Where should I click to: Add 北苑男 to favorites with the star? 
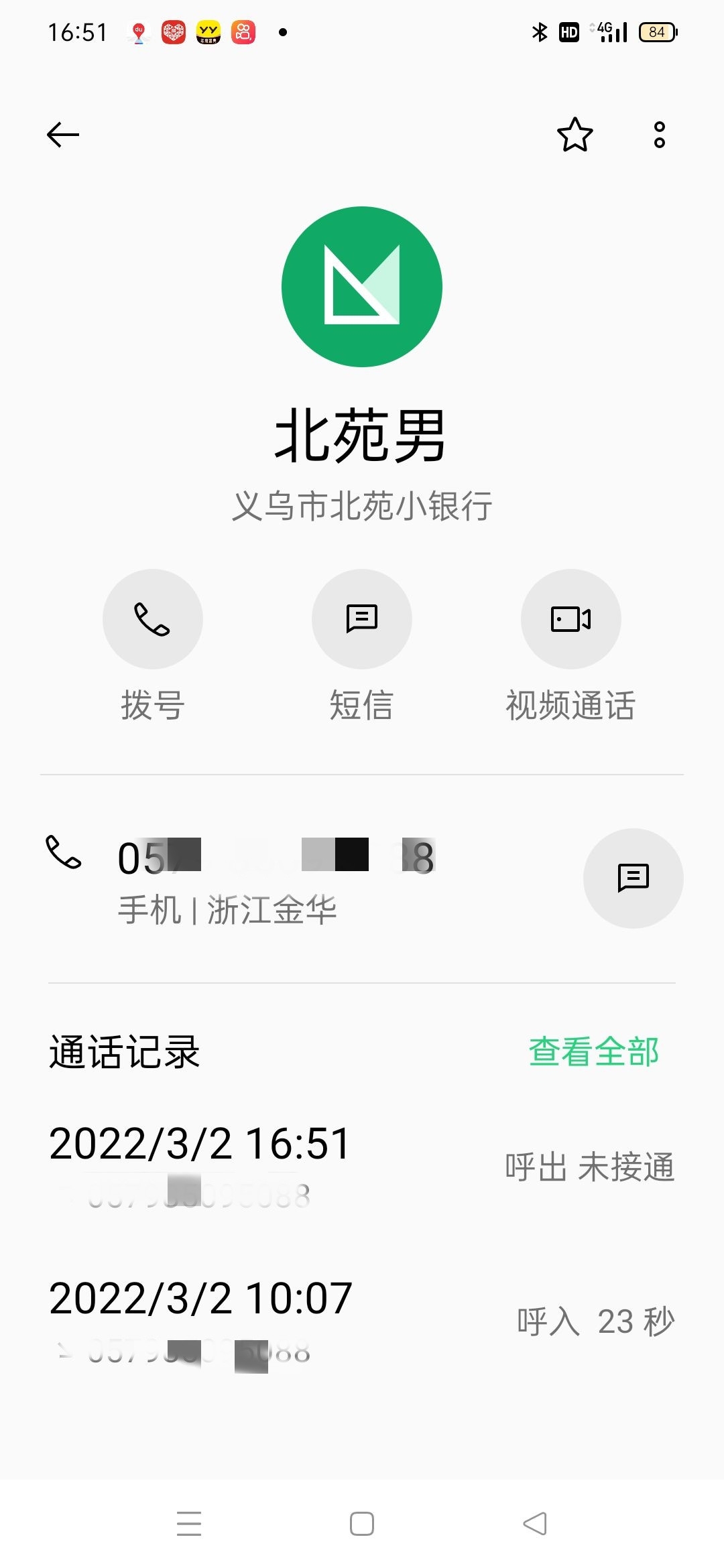[575, 135]
